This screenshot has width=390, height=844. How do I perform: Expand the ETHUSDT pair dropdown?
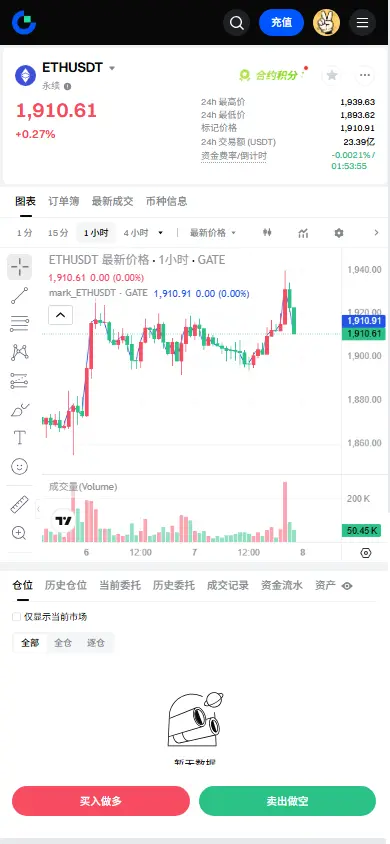(x=112, y=68)
